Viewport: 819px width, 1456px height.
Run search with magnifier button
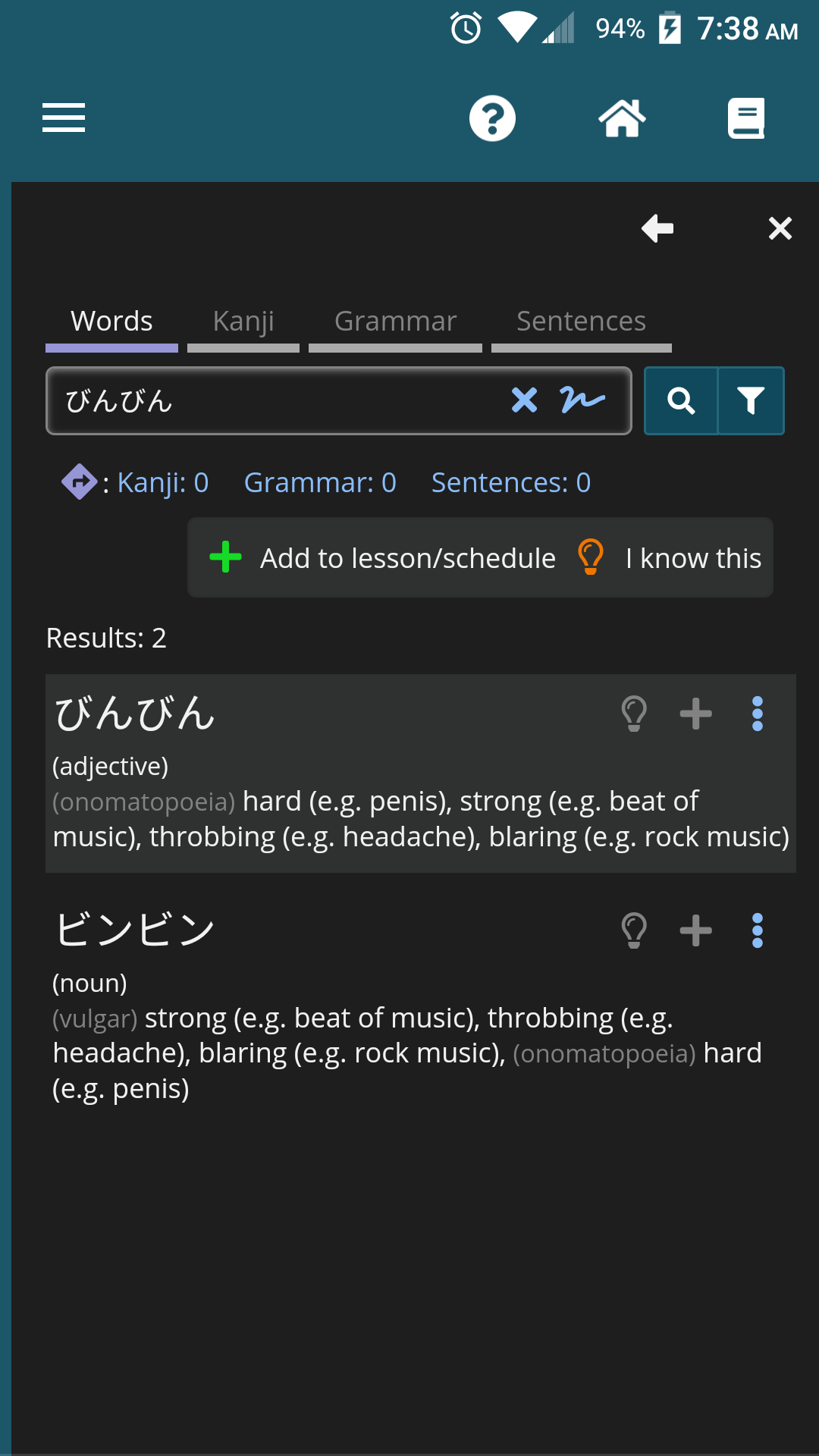pos(681,400)
